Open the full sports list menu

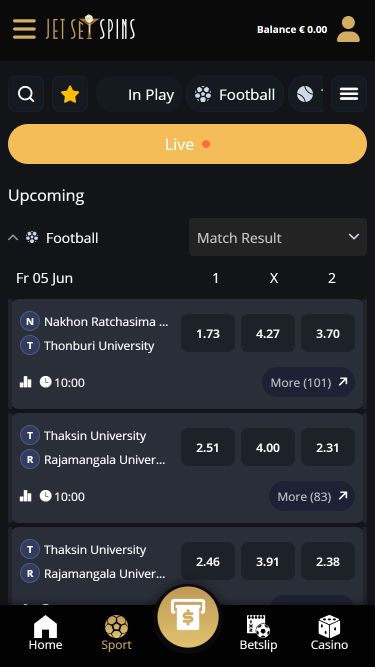click(349, 94)
